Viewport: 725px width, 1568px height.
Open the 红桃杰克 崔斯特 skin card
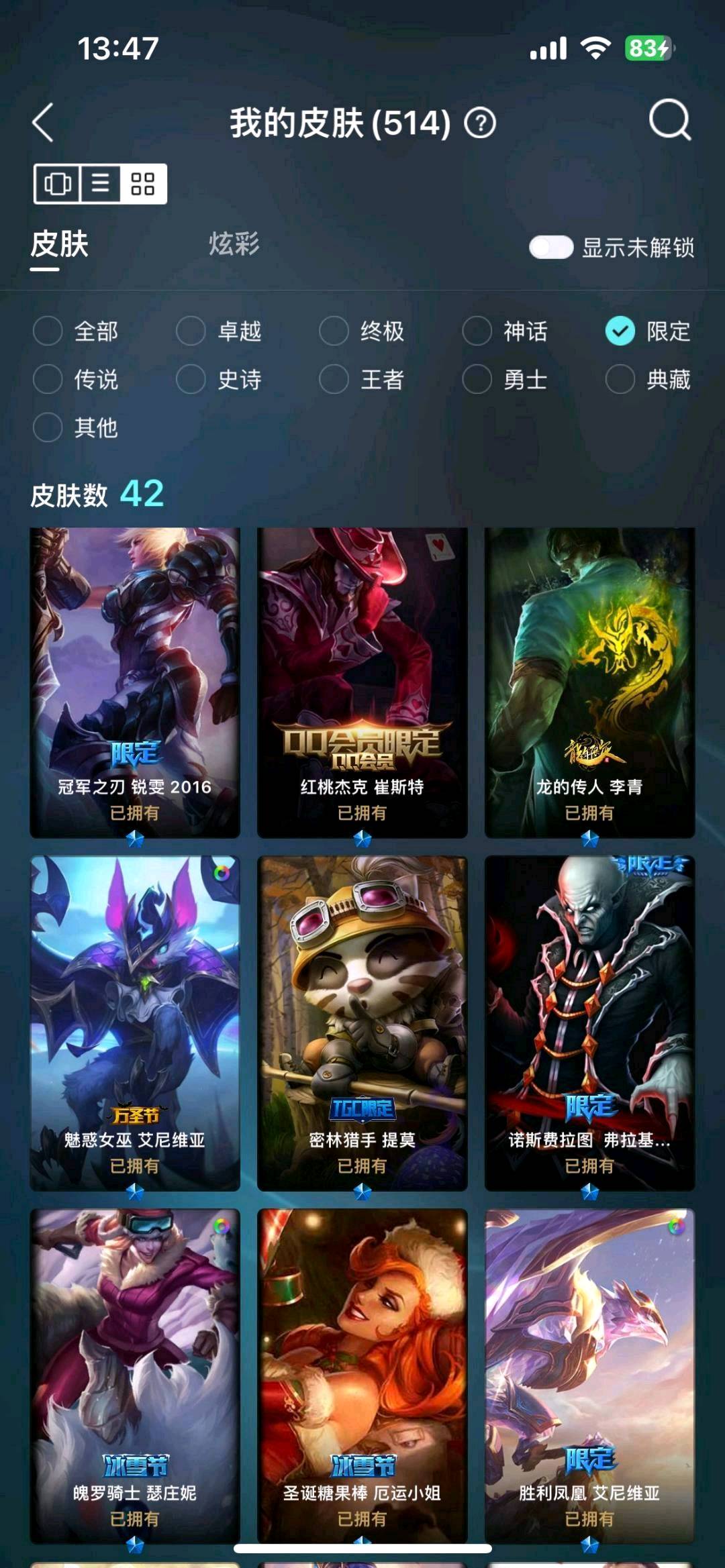tap(362, 682)
